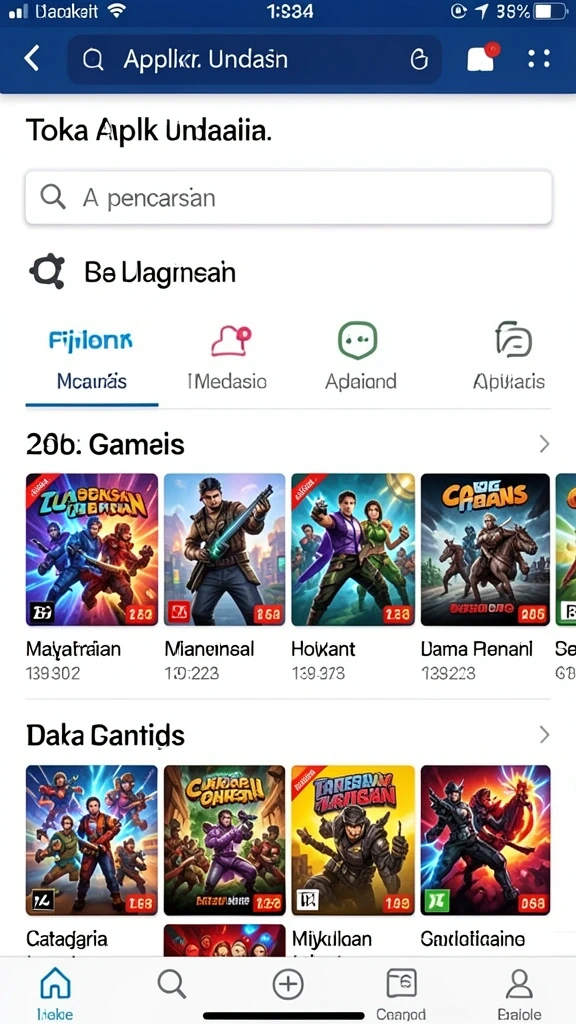Viewport: 576px width, 1024px height.
Task: Go back with the top-left arrow
Action: click(31, 59)
